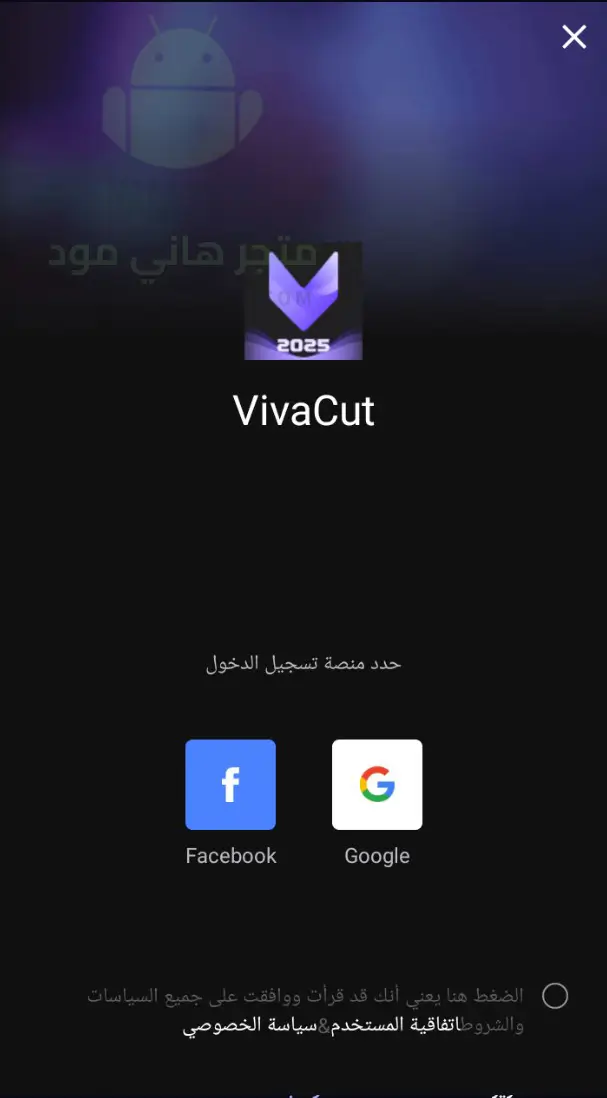
Task: Close the VivaCut login screen
Action: [573, 37]
